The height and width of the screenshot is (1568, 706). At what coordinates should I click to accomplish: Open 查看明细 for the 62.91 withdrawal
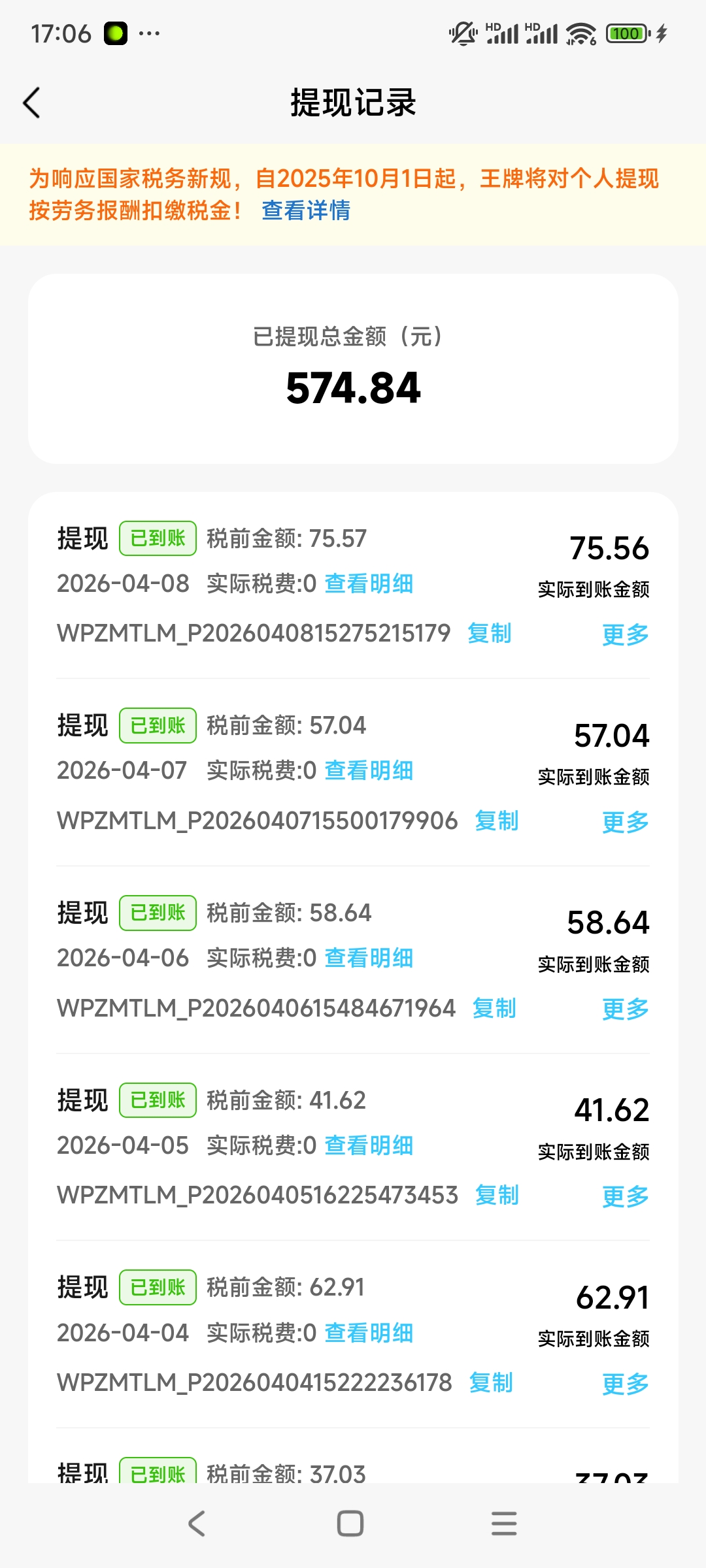click(369, 1333)
